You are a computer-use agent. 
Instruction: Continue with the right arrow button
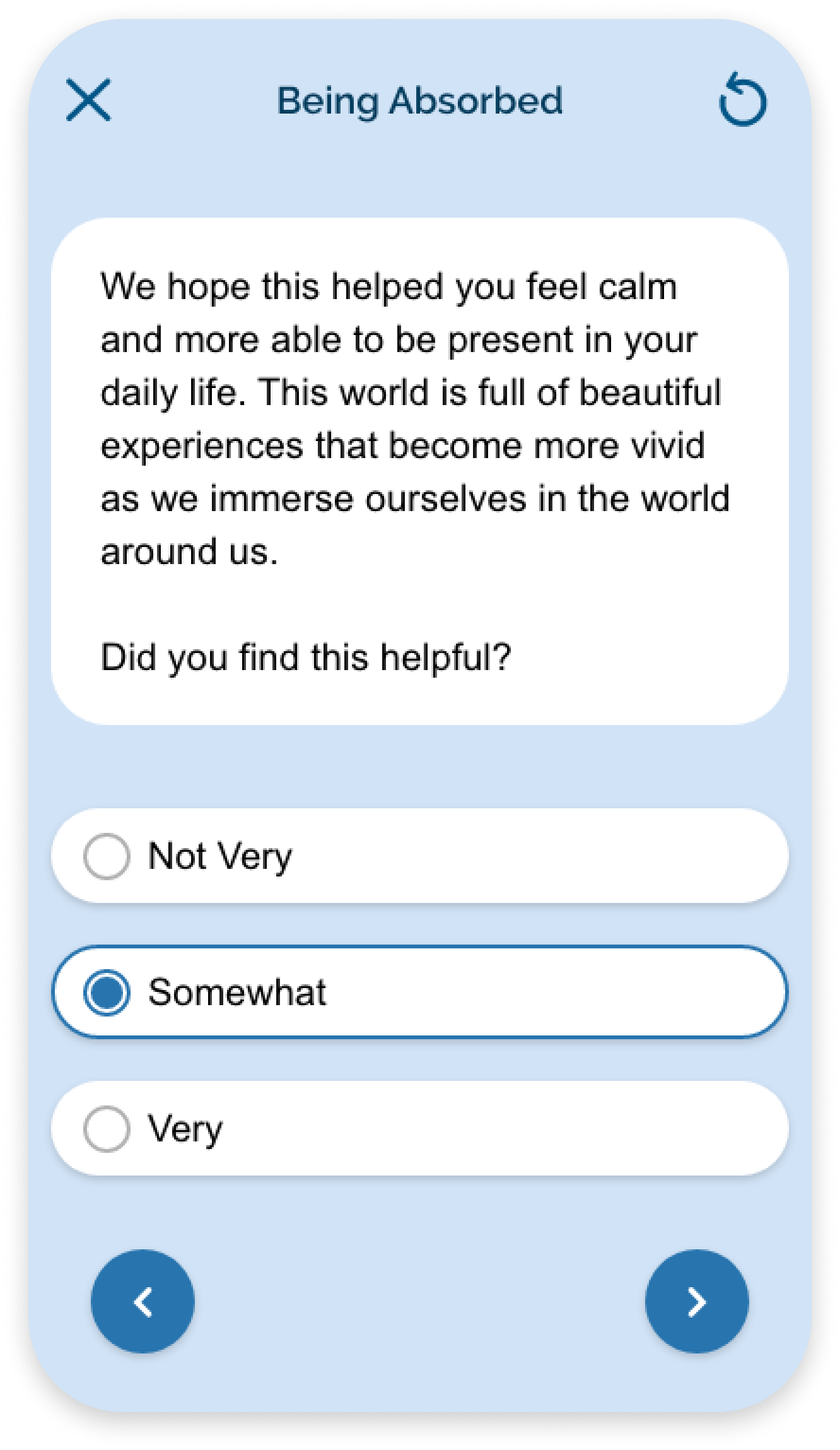697,1301
